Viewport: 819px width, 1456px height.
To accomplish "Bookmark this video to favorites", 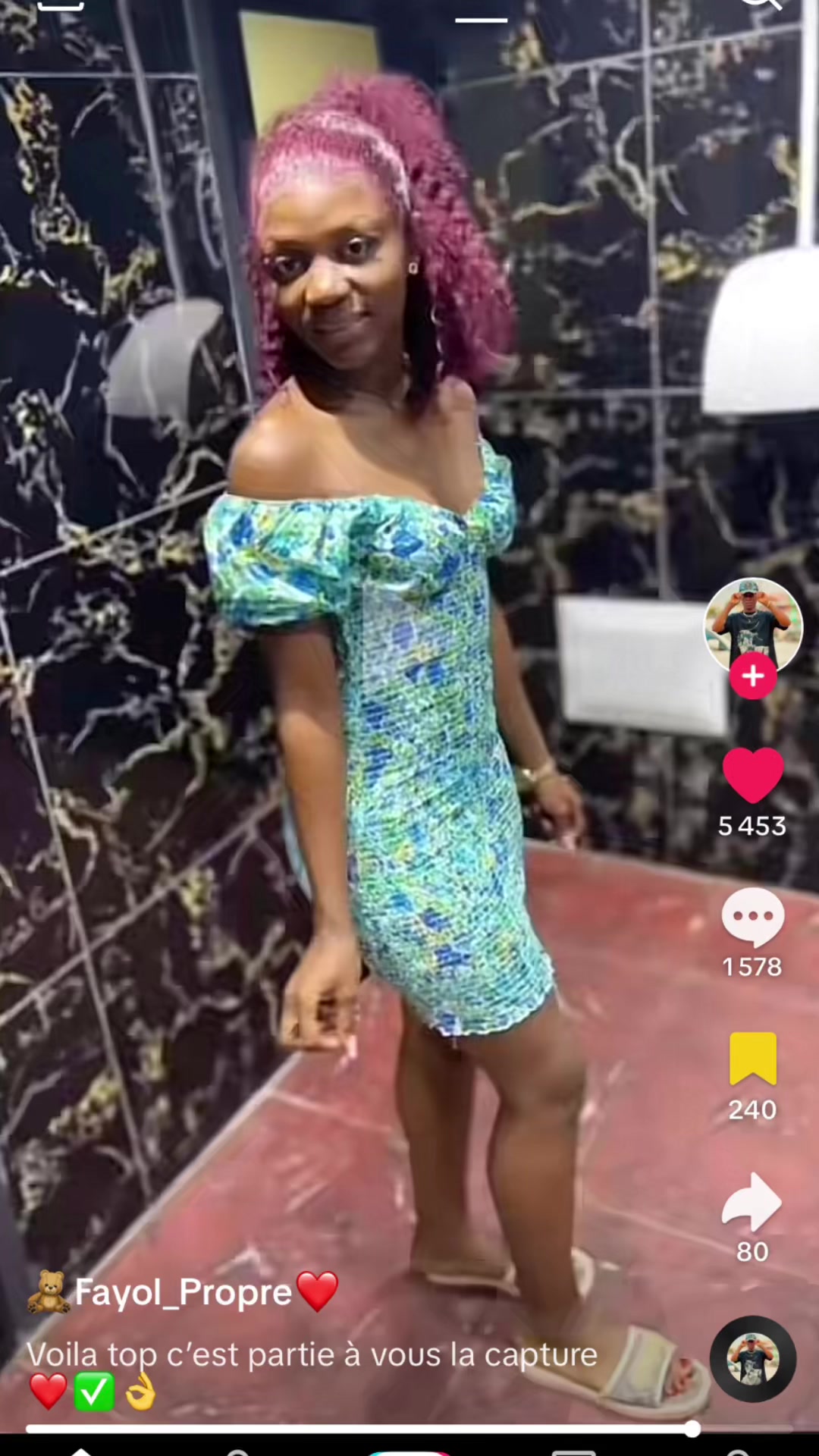I will [752, 1059].
